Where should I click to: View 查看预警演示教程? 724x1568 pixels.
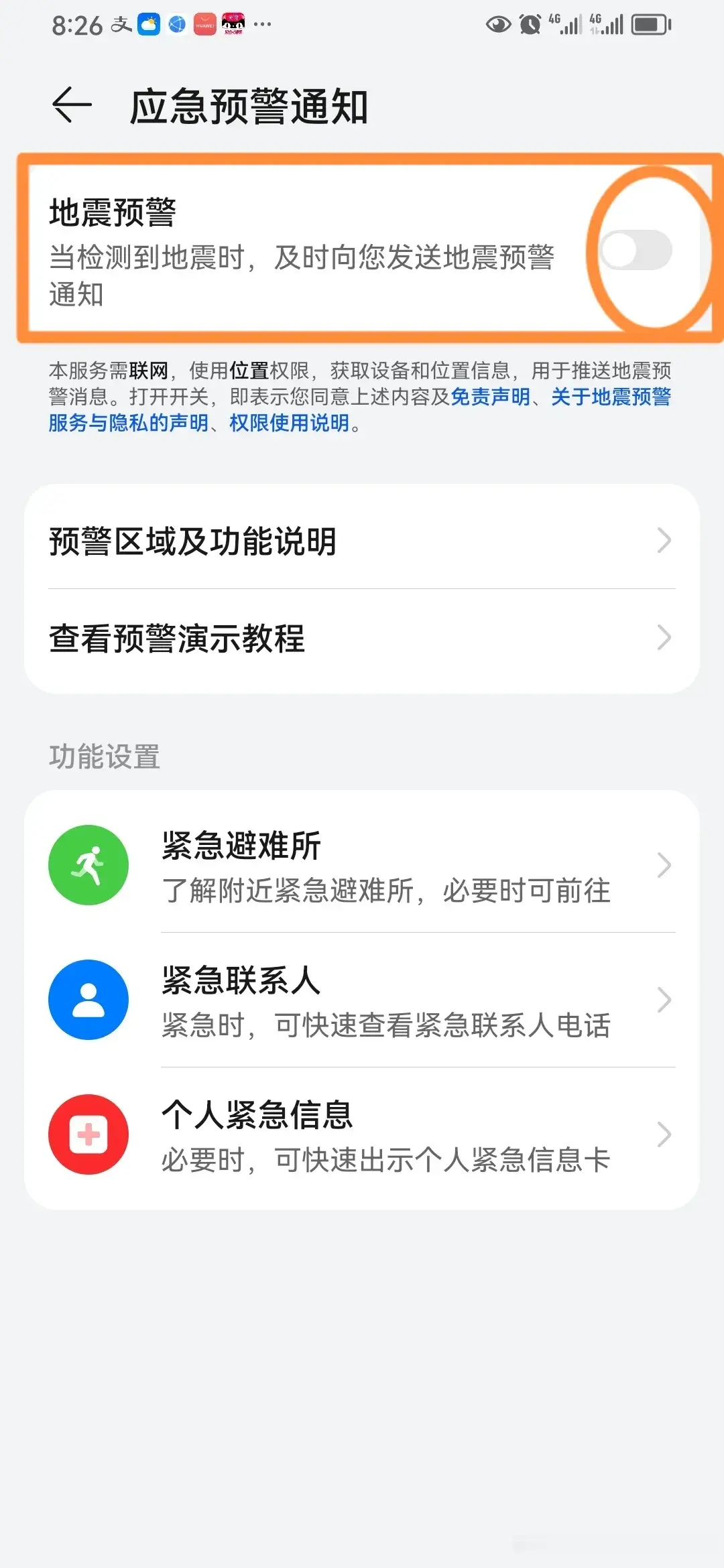(362, 639)
